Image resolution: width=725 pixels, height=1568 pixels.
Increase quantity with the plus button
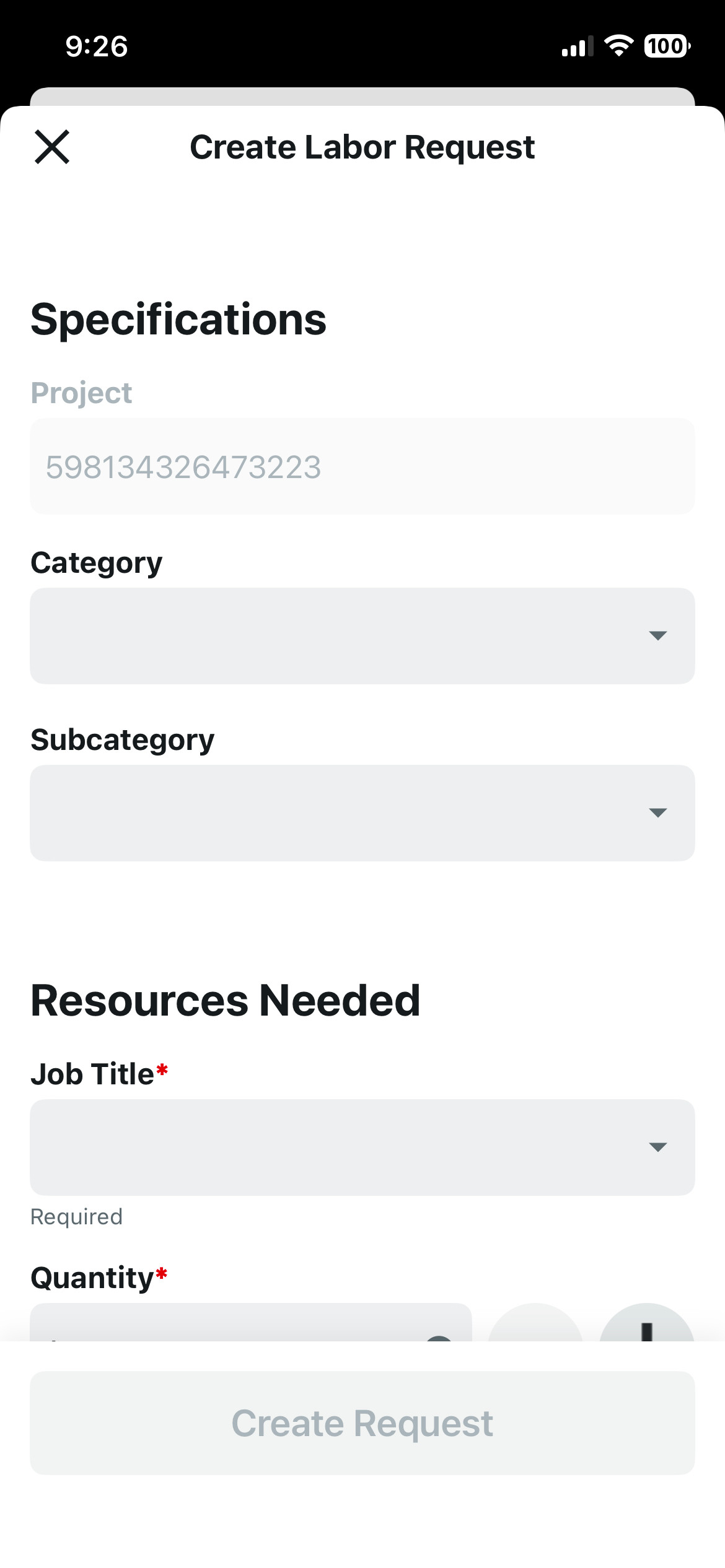646,1326
